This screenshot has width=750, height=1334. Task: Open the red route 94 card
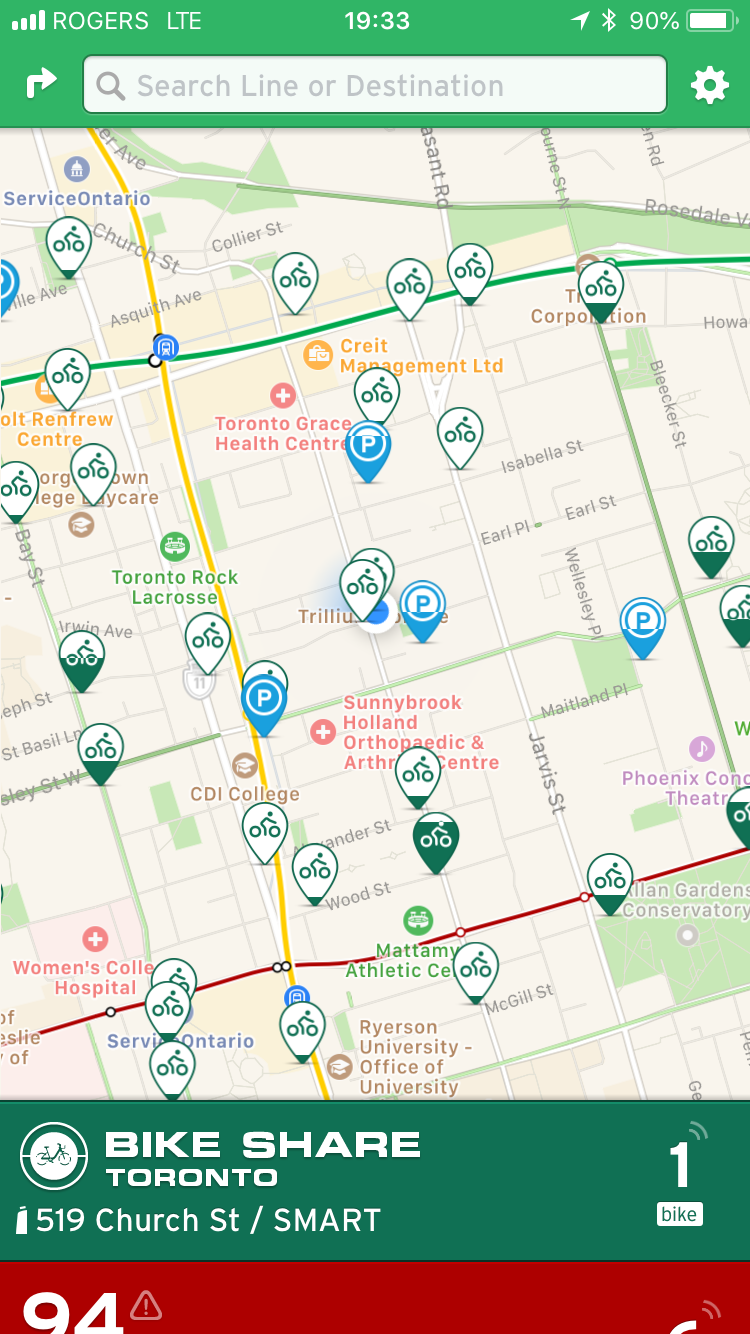click(375, 1299)
